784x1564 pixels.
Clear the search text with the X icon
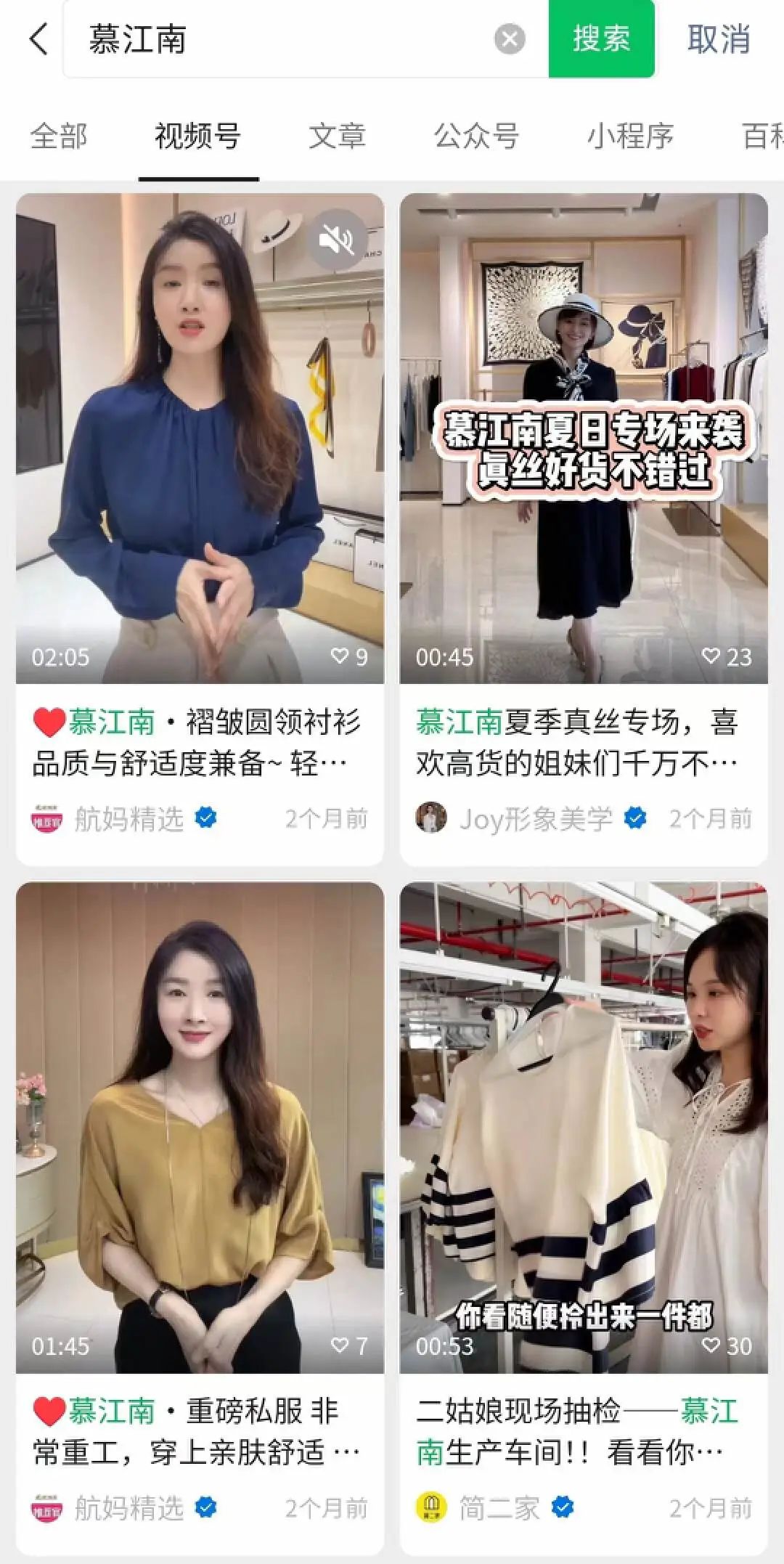[510, 39]
